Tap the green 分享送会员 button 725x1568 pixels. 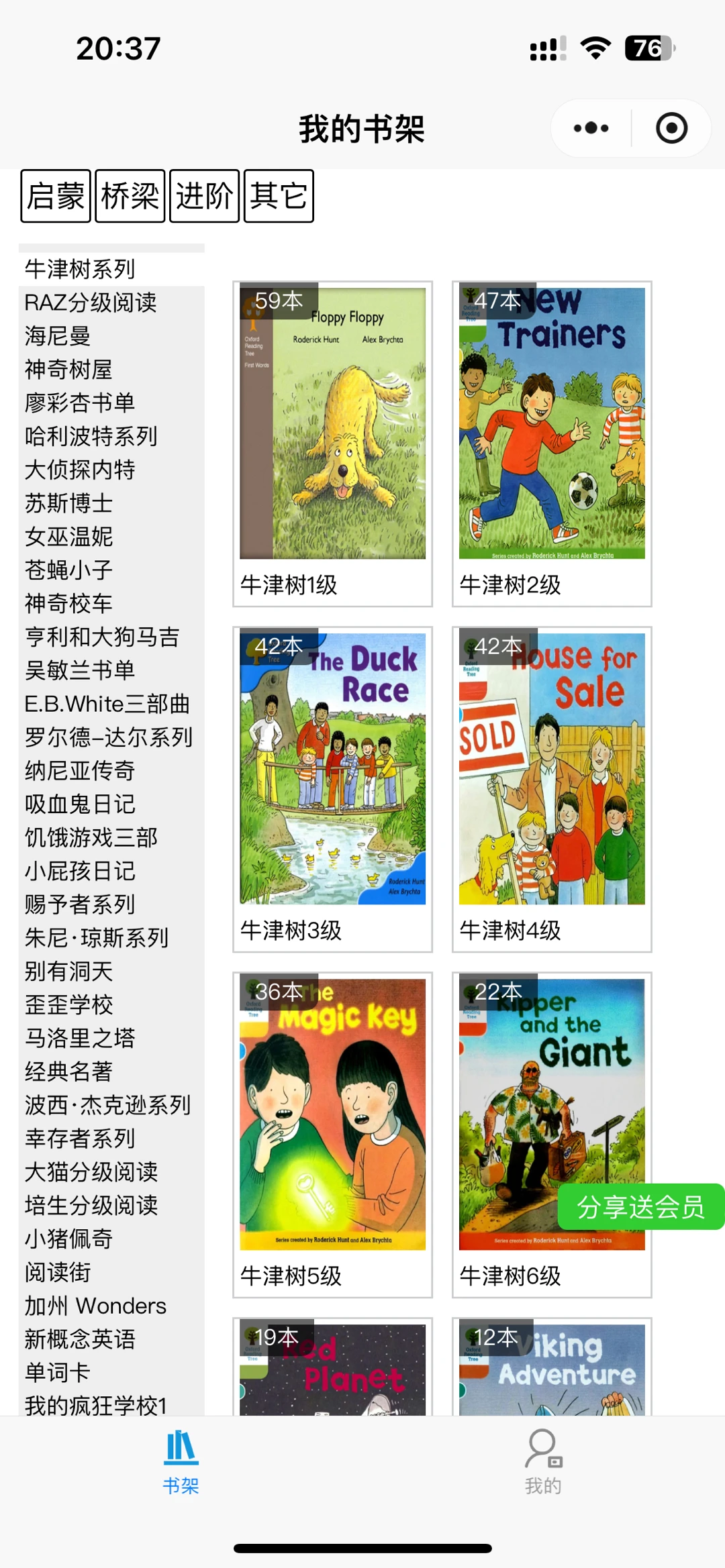tap(641, 1207)
